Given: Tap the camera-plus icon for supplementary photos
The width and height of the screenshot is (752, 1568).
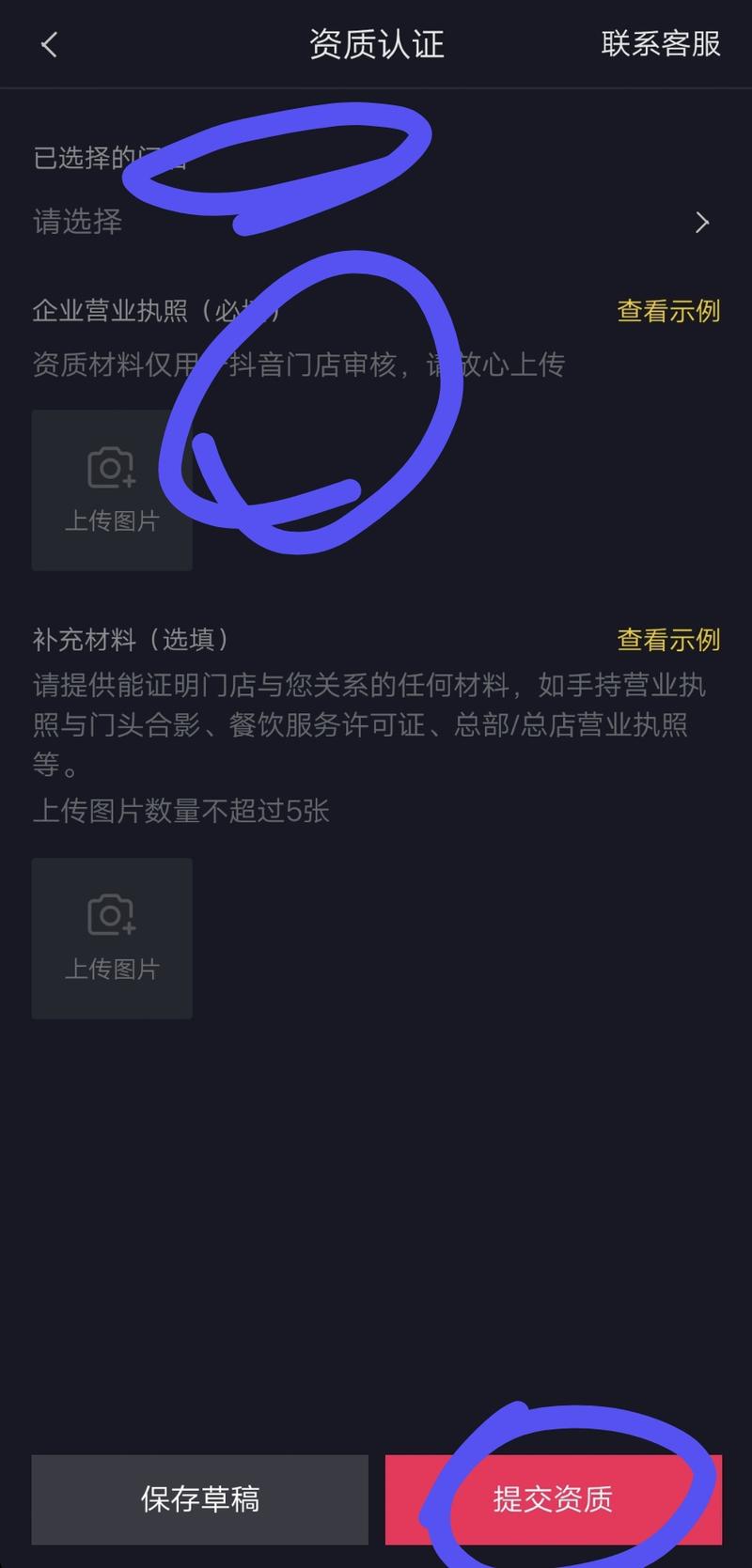Looking at the screenshot, I should (x=111, y=914).
